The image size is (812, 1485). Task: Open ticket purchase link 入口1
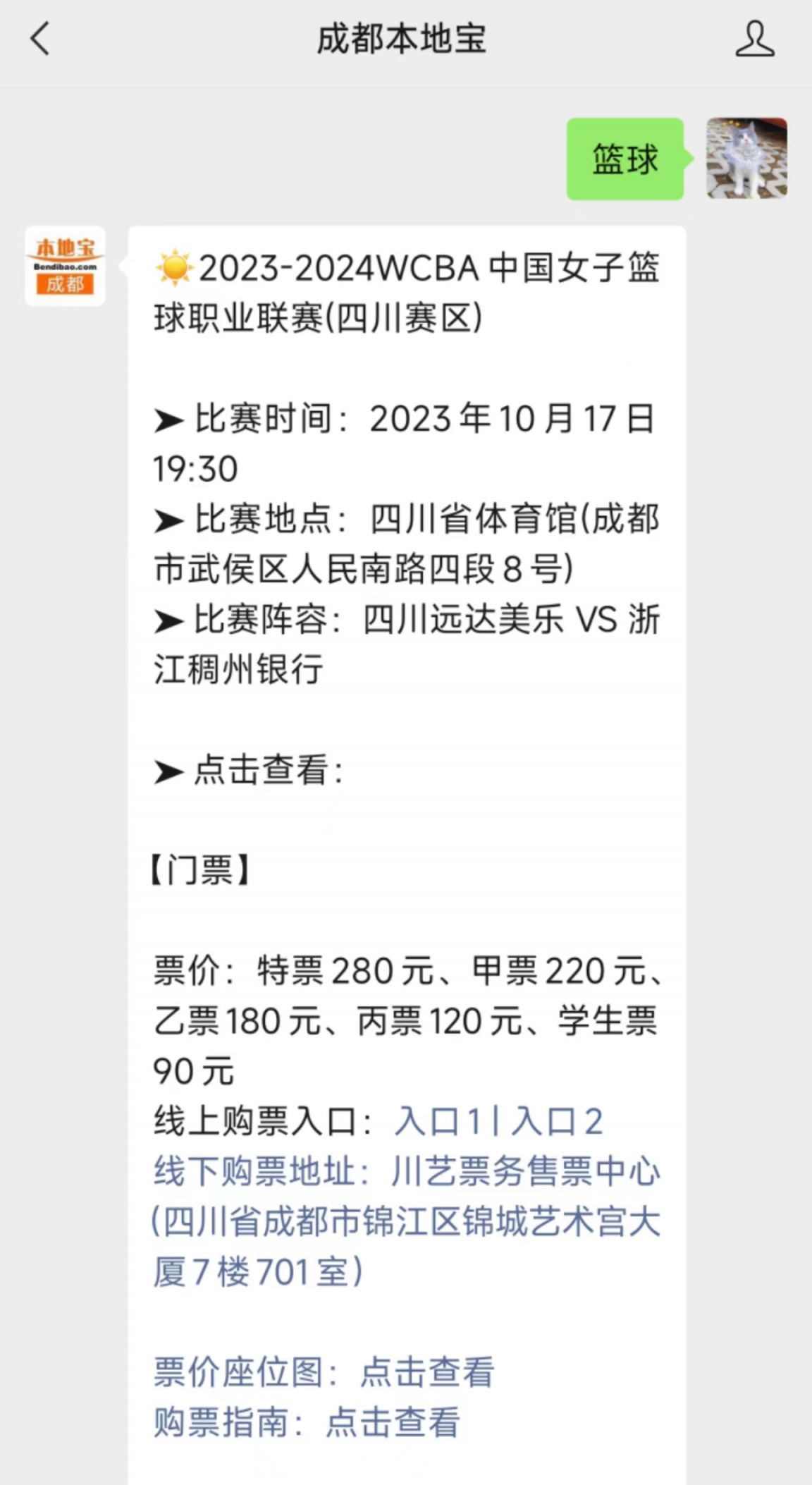coord(438,1121)
